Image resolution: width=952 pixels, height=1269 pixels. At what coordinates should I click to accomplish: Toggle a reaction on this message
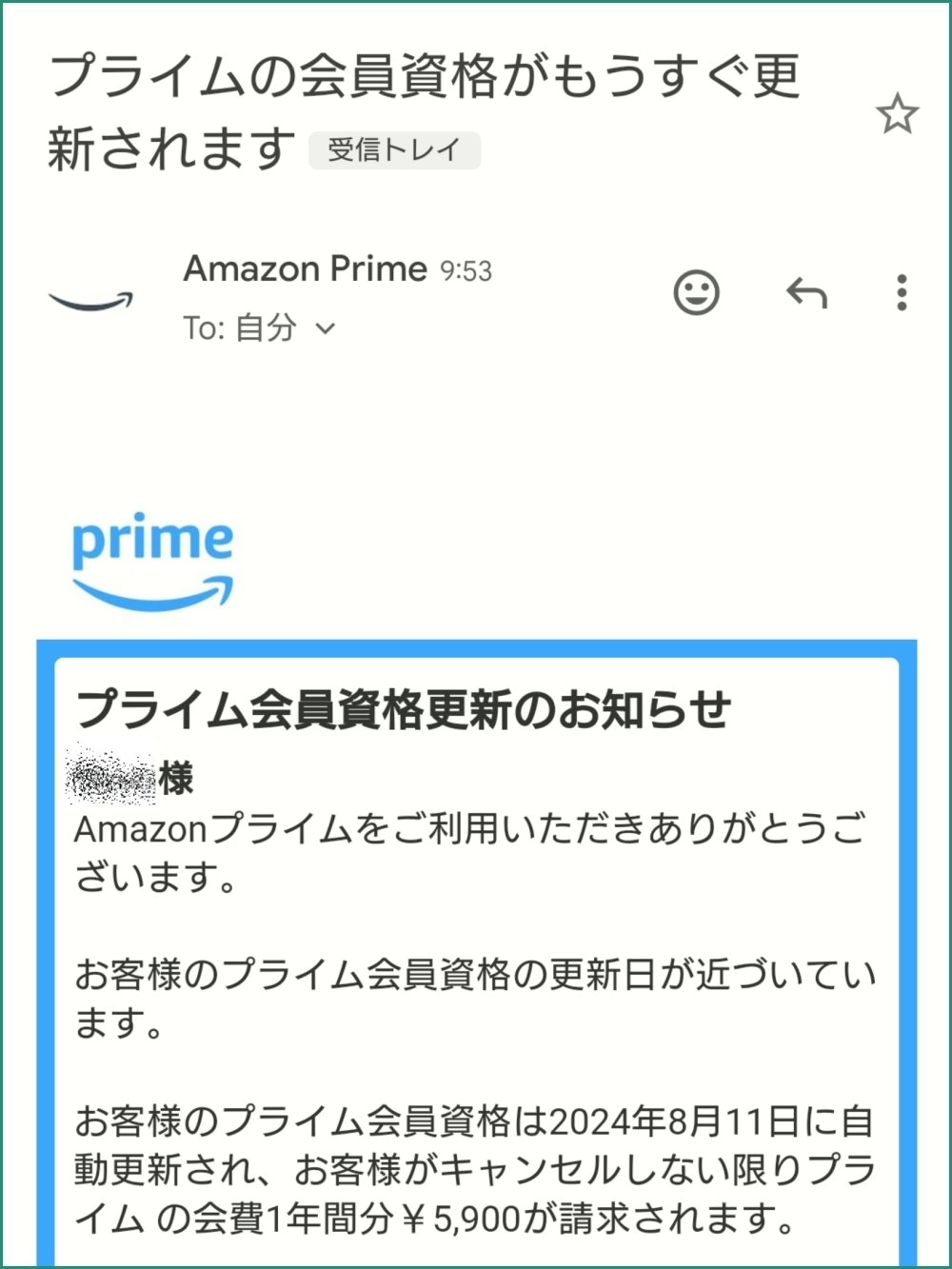click(696, 293)
